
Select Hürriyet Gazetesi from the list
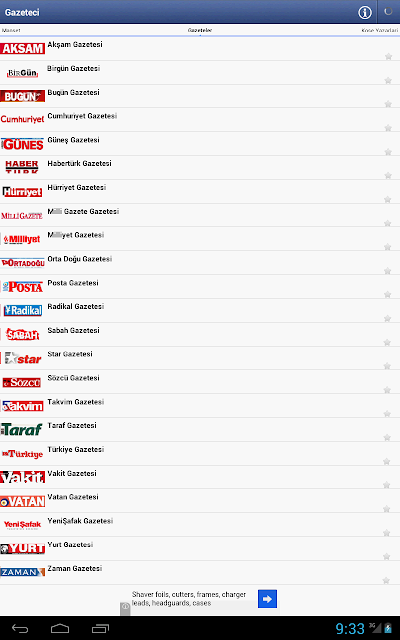click(200, 191)
